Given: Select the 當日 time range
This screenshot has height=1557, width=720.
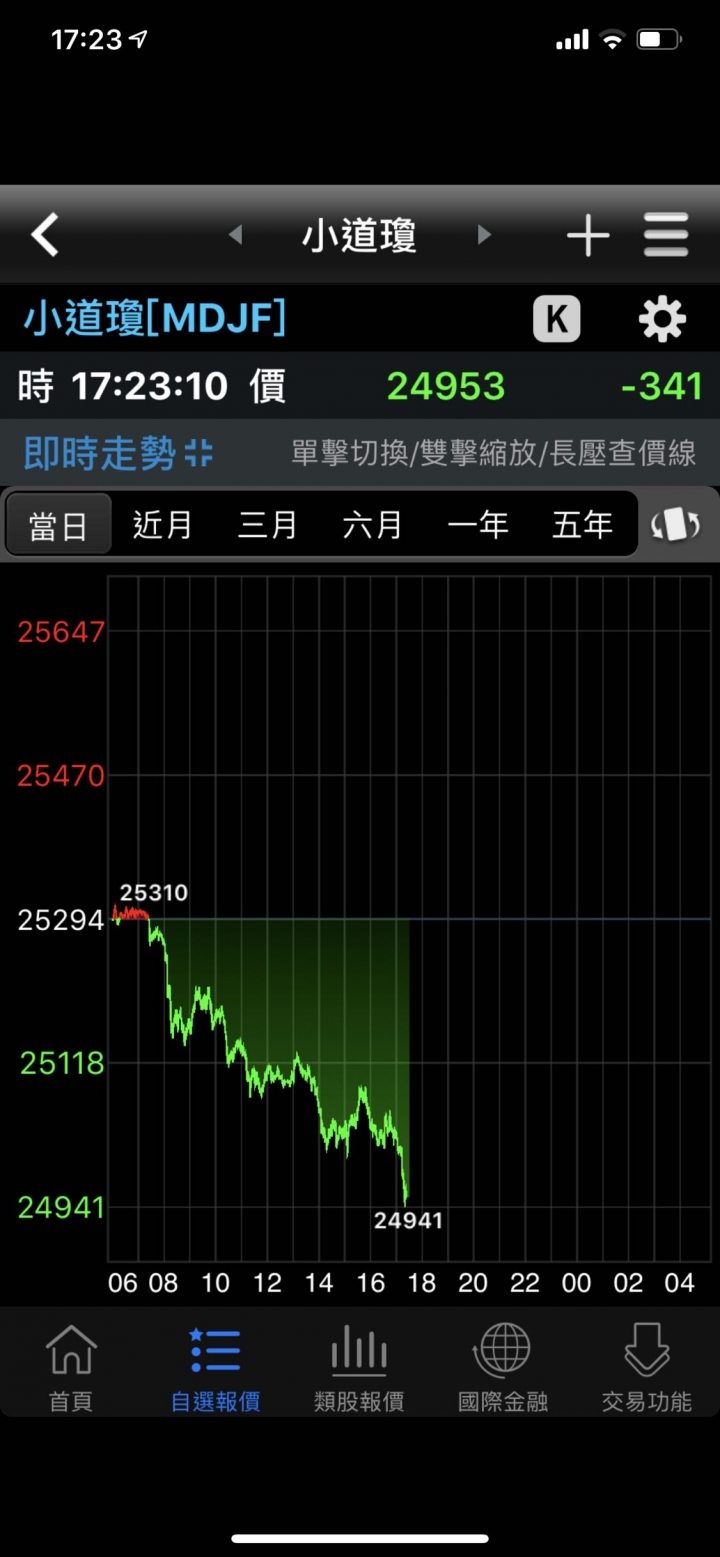Looking at the screenshot, I should coord(58,525).
